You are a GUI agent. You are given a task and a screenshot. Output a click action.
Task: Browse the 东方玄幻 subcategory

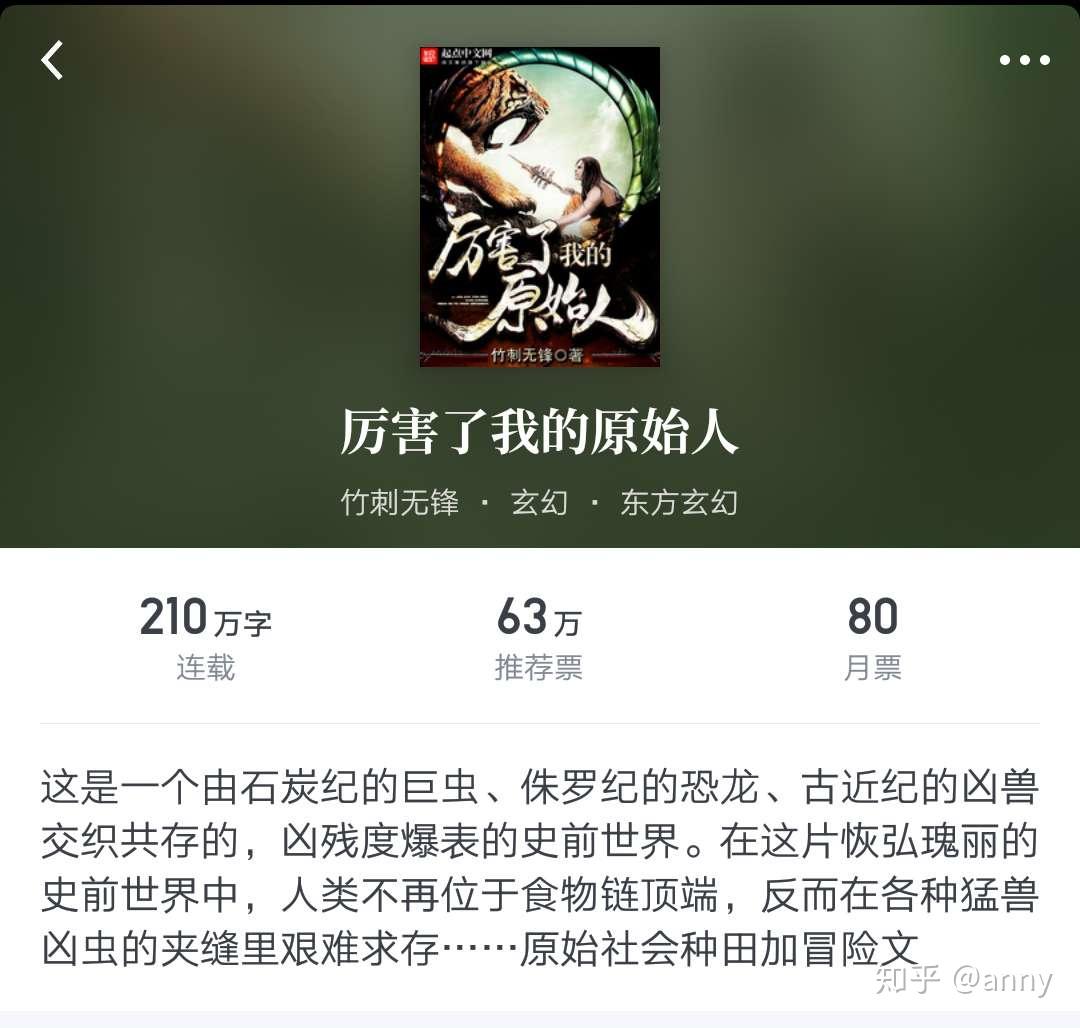click(679, 501)
